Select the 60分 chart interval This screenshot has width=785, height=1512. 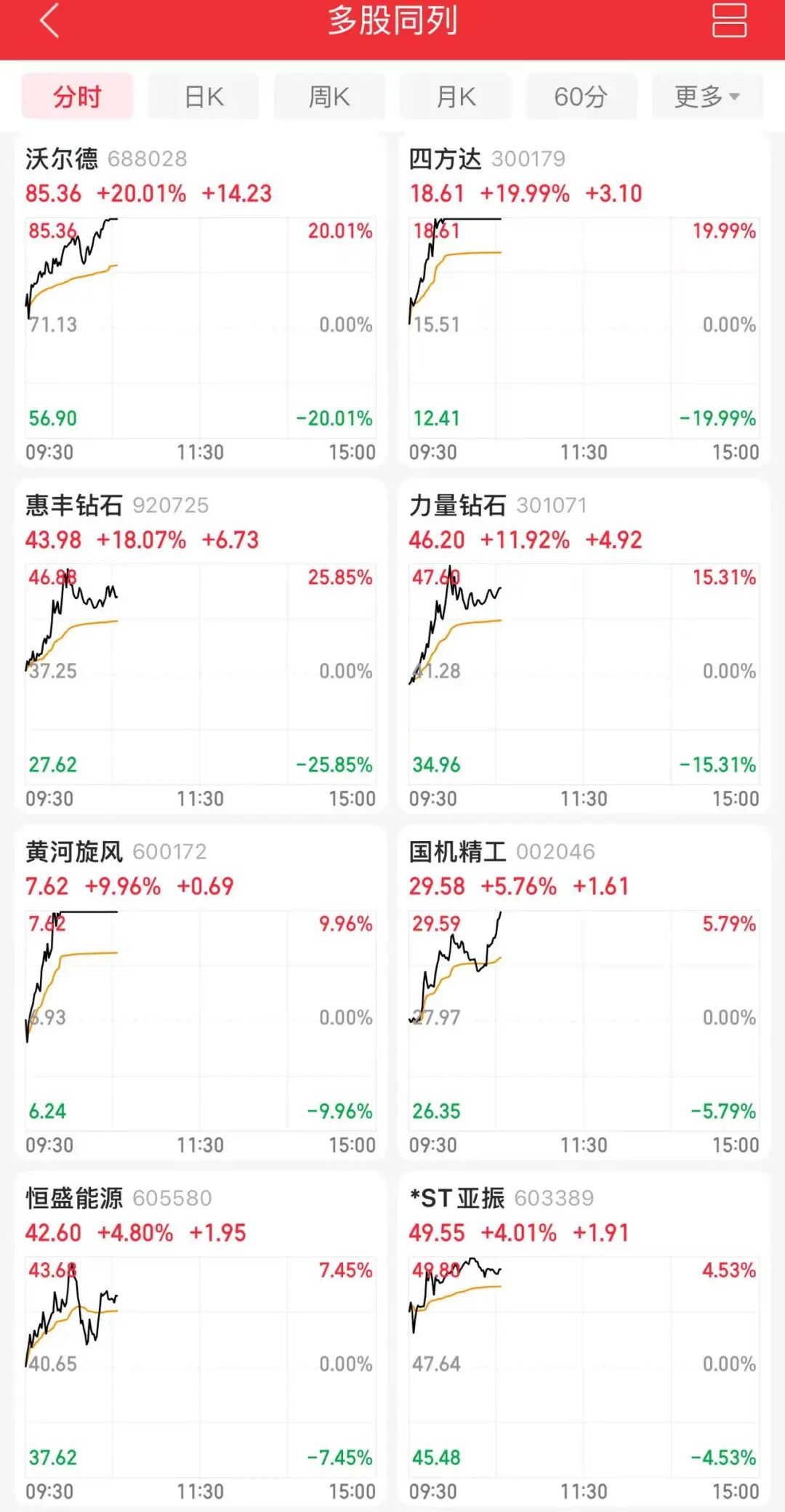pyautogui.click(x=581, y=95)
